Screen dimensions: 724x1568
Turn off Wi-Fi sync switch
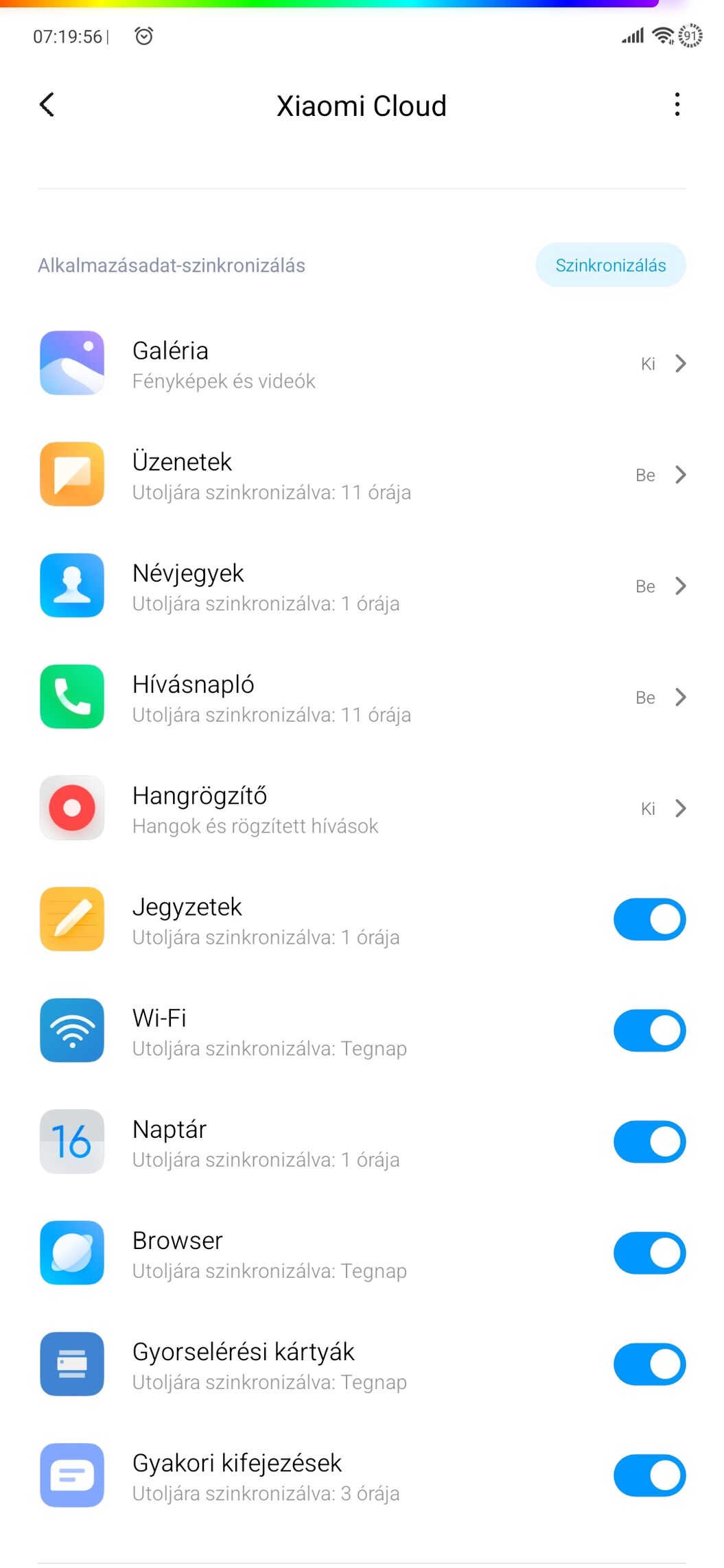click(649, 1030)
